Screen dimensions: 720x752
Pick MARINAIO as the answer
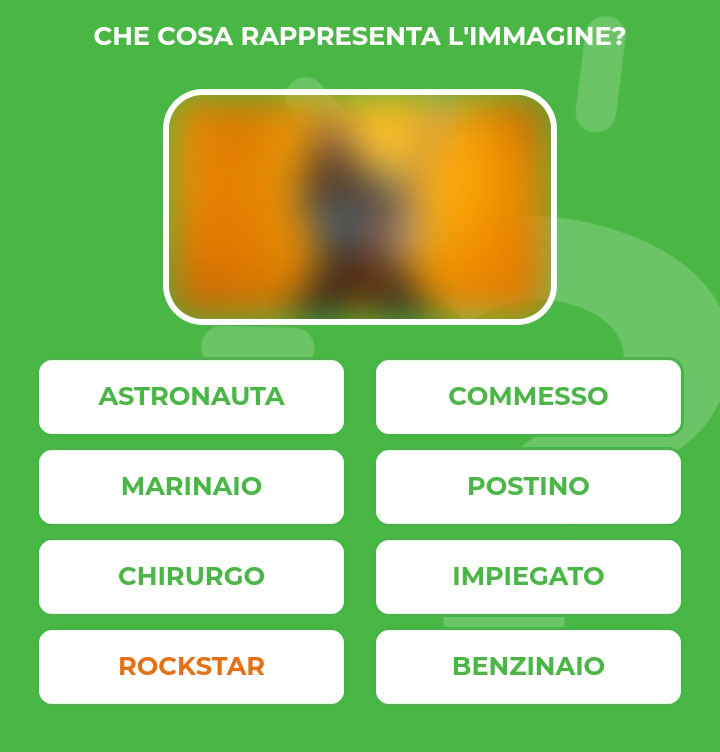pos(191,487)
